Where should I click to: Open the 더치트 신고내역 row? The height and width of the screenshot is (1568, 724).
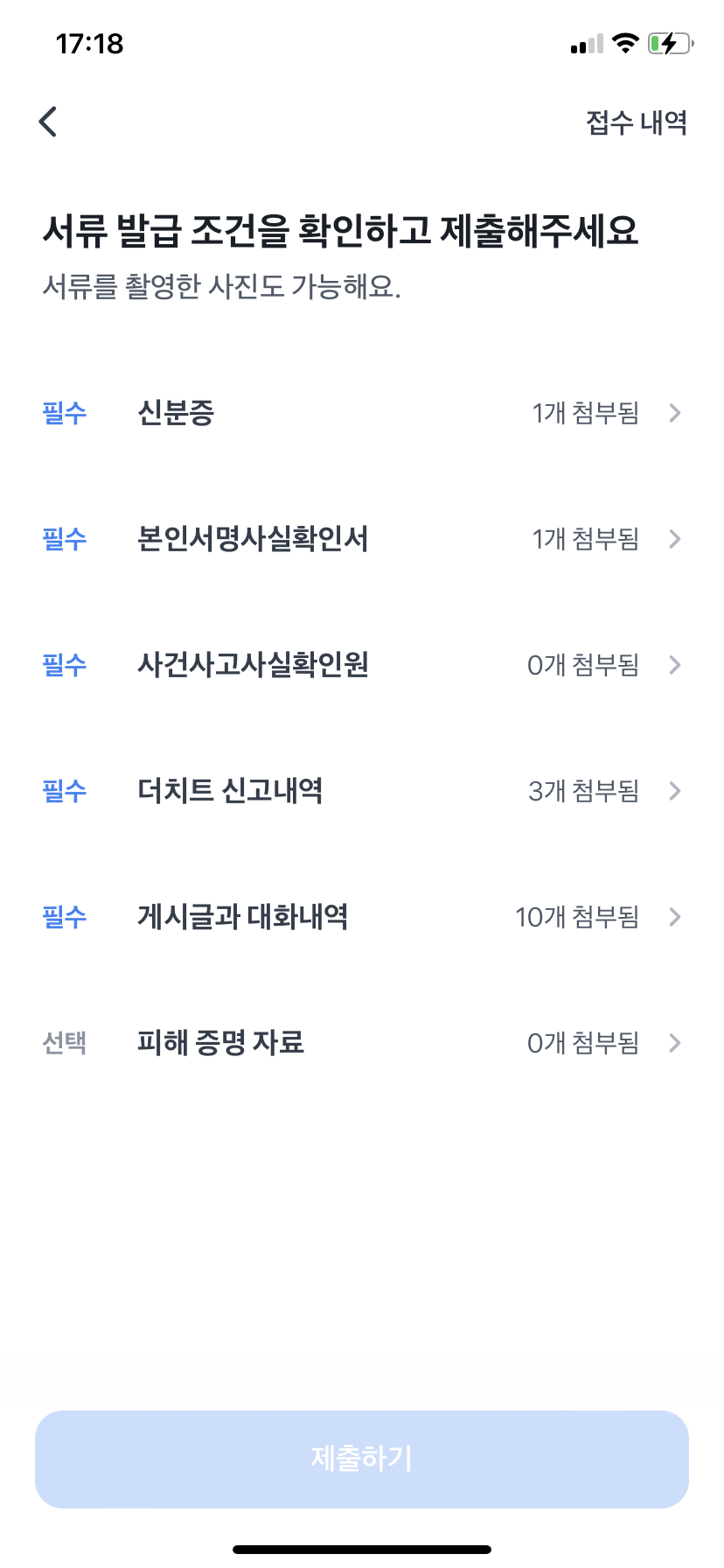click(x=362, y=791)
